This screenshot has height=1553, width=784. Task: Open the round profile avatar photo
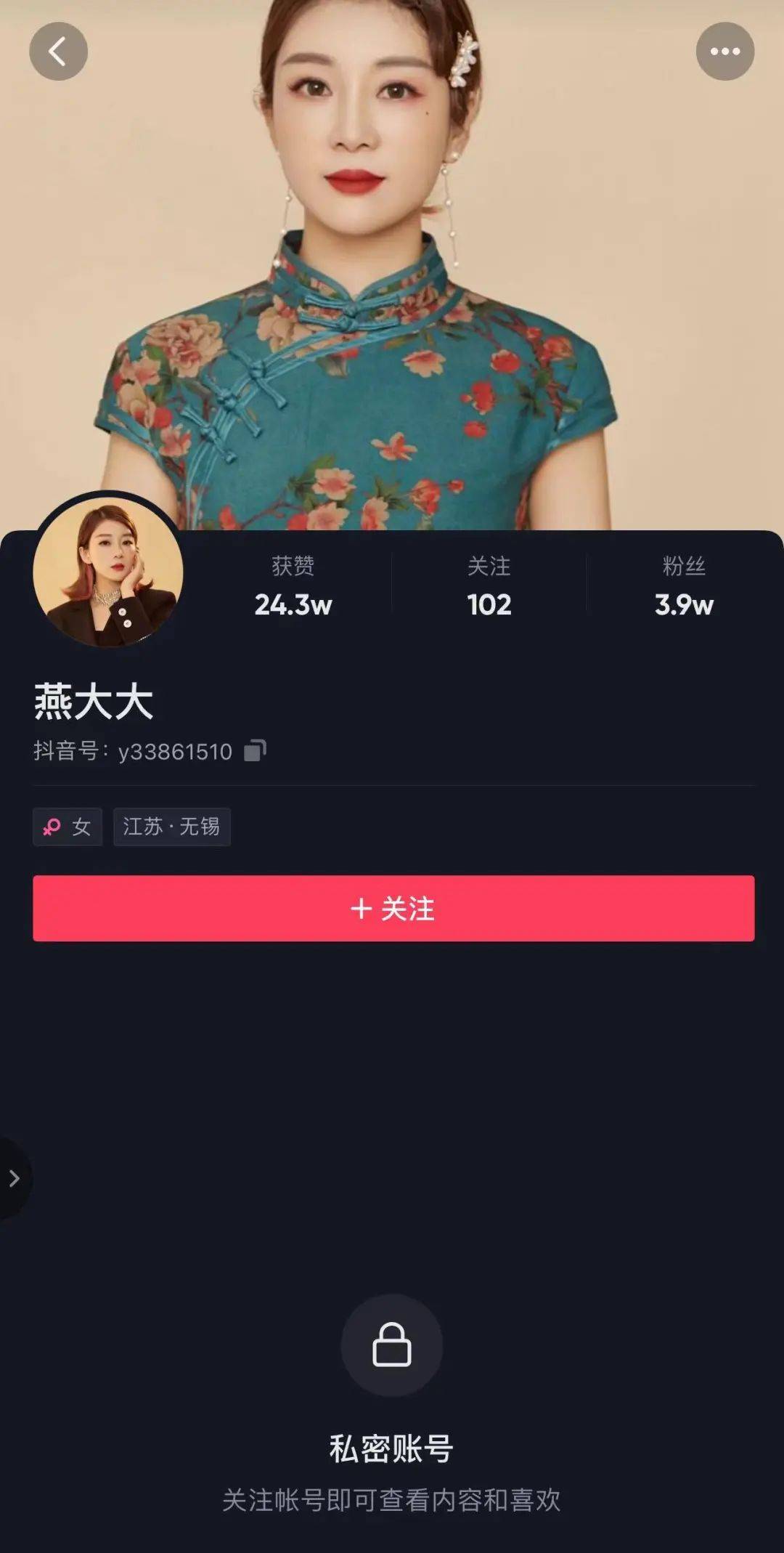(x=108, y=572)
